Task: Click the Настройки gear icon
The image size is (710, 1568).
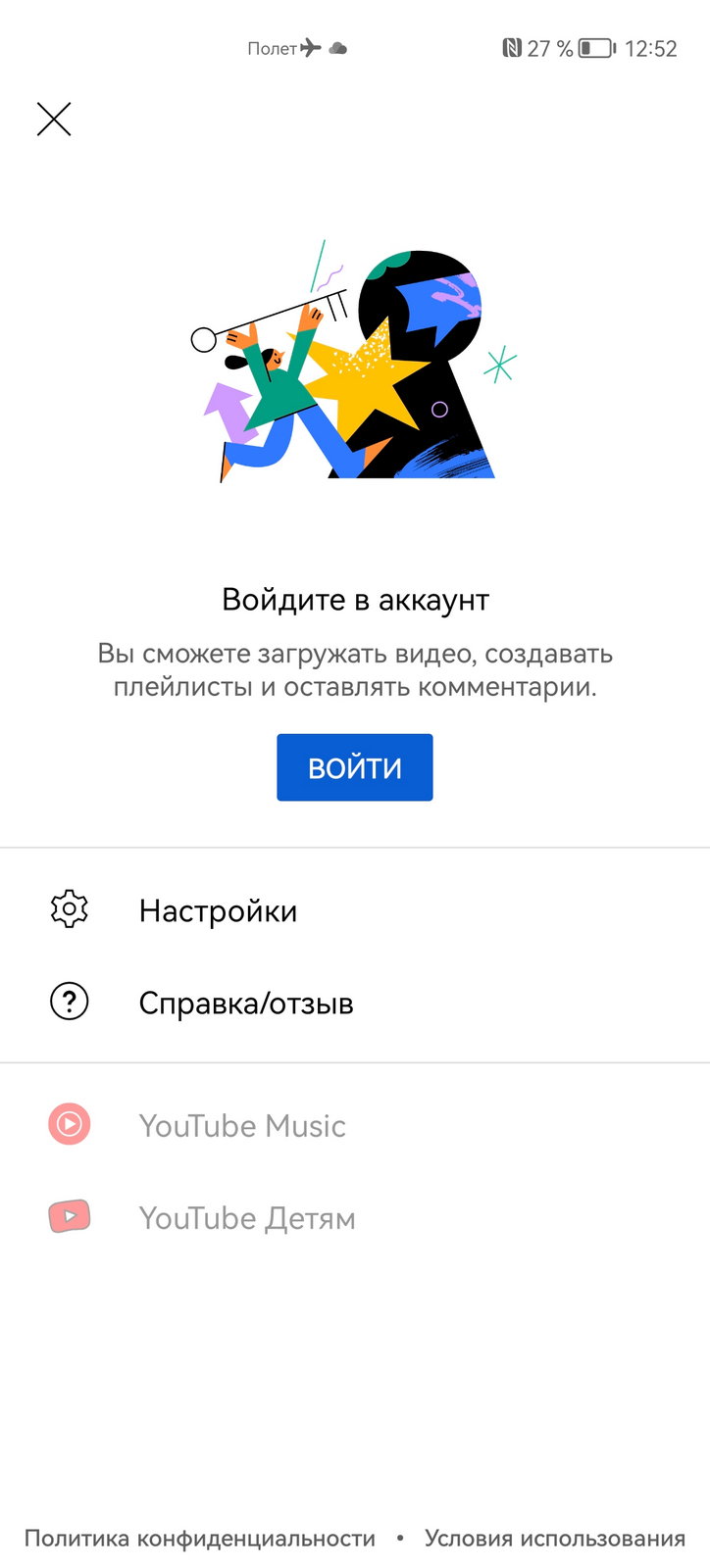Action: pyautogui.click(x=67, y=909)
